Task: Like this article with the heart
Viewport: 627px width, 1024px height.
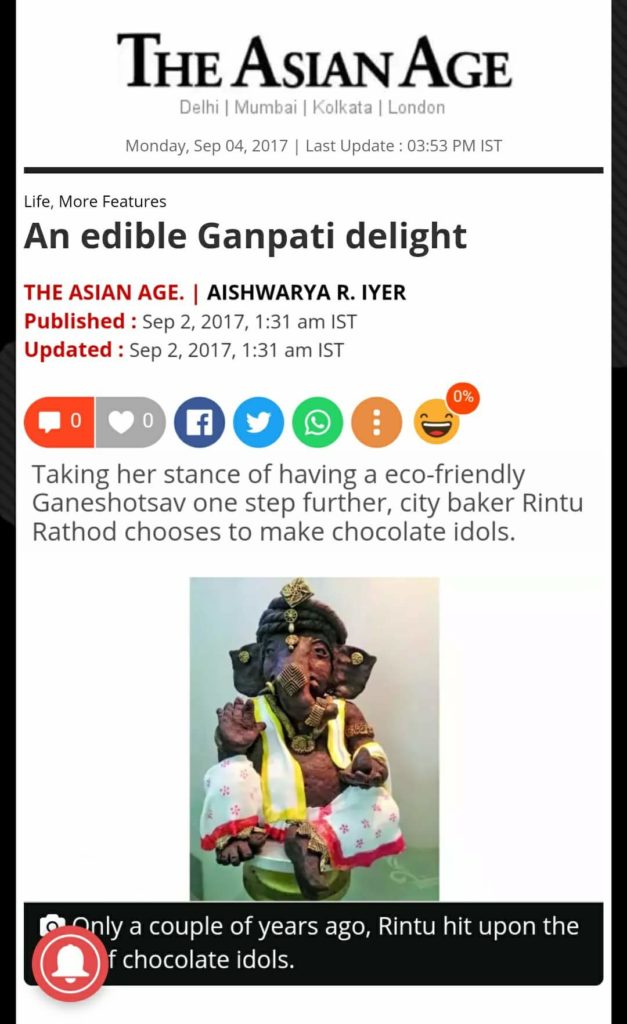Action: tap(130, 422)
